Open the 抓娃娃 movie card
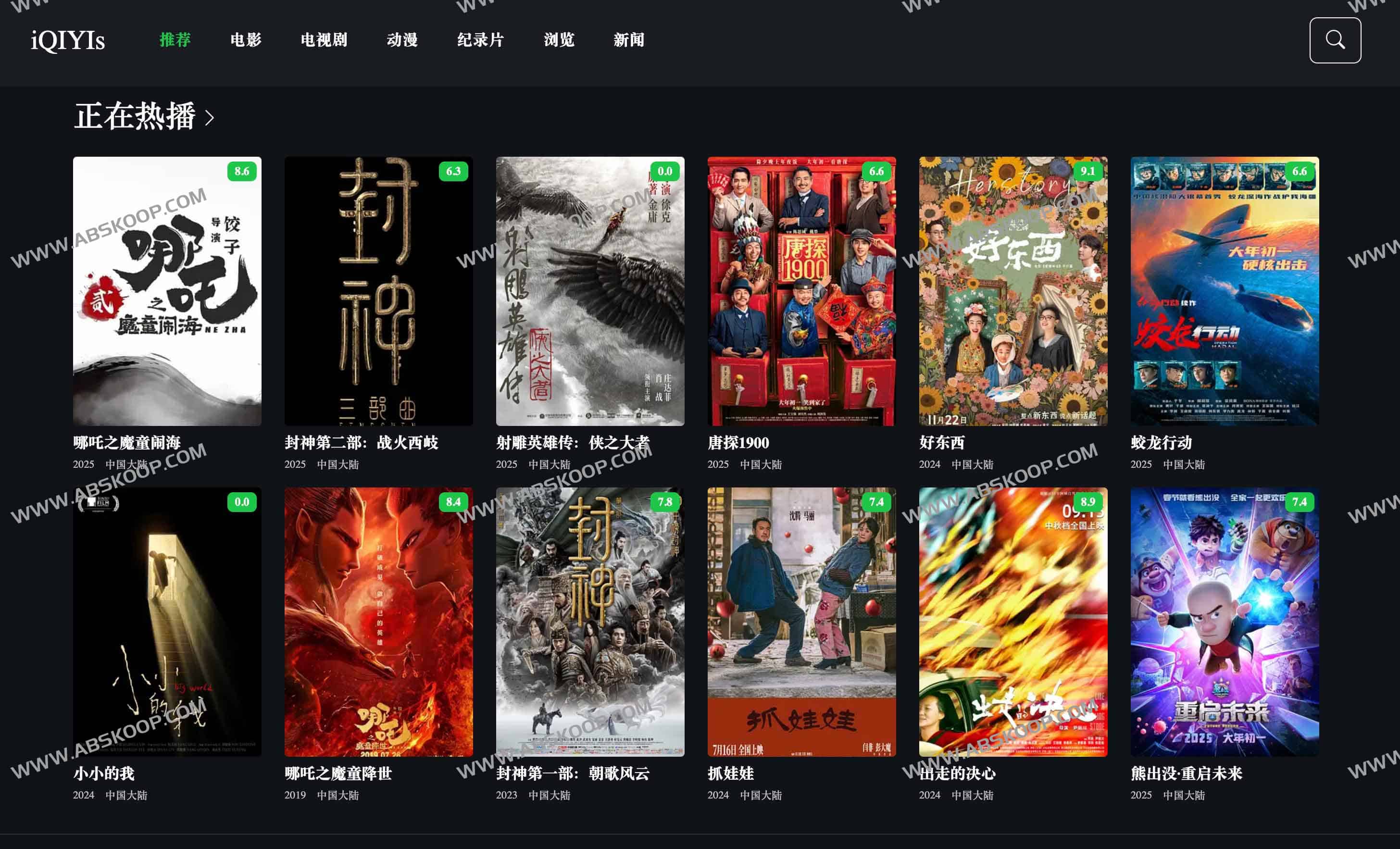1400x849 pixels. coord(801,622)
